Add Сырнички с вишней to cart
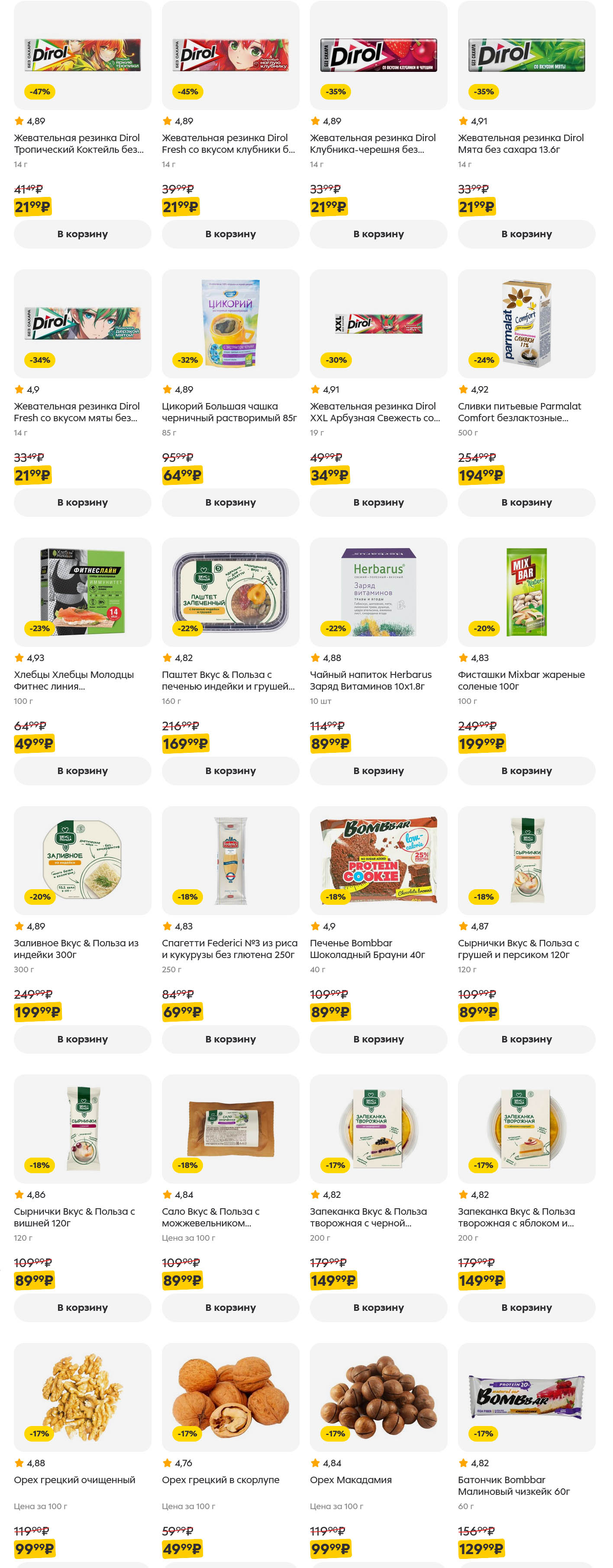Screen dimensions: 613x1568 (82, 1307)
